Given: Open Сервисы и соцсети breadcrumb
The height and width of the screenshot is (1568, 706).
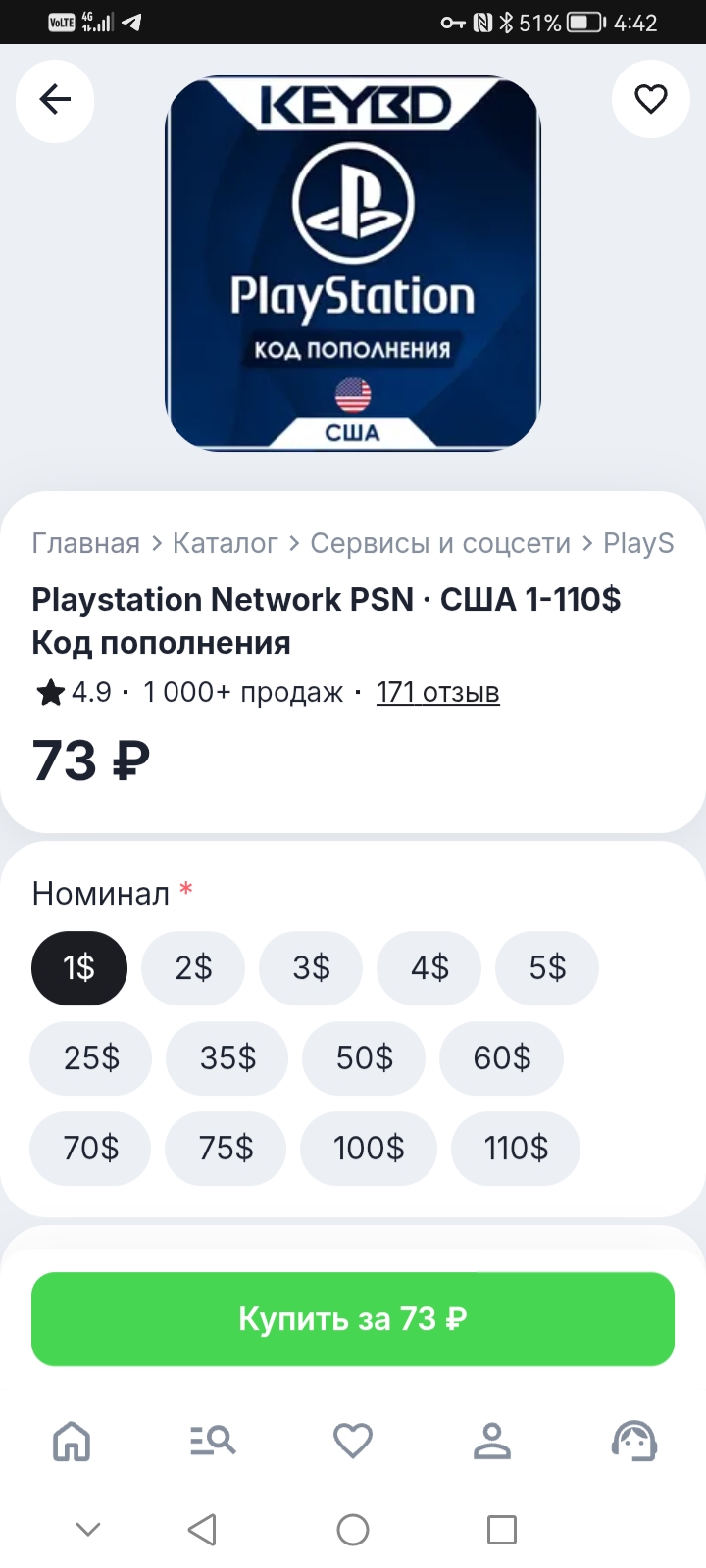Looking at the screenshot, I should (x=440, y=543).
